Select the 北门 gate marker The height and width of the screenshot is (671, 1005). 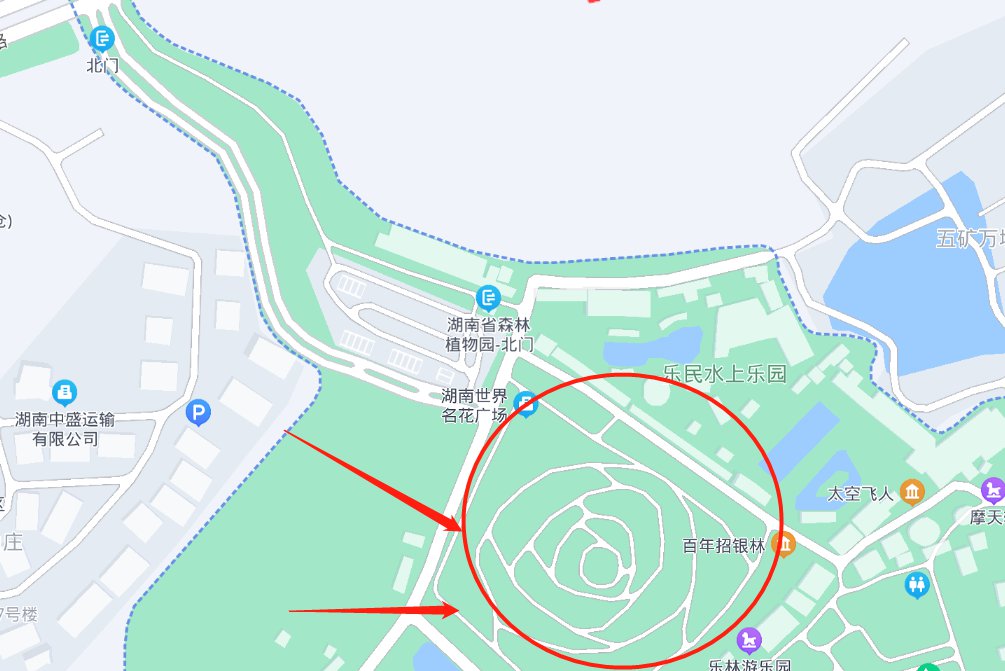tap(102, 40)
